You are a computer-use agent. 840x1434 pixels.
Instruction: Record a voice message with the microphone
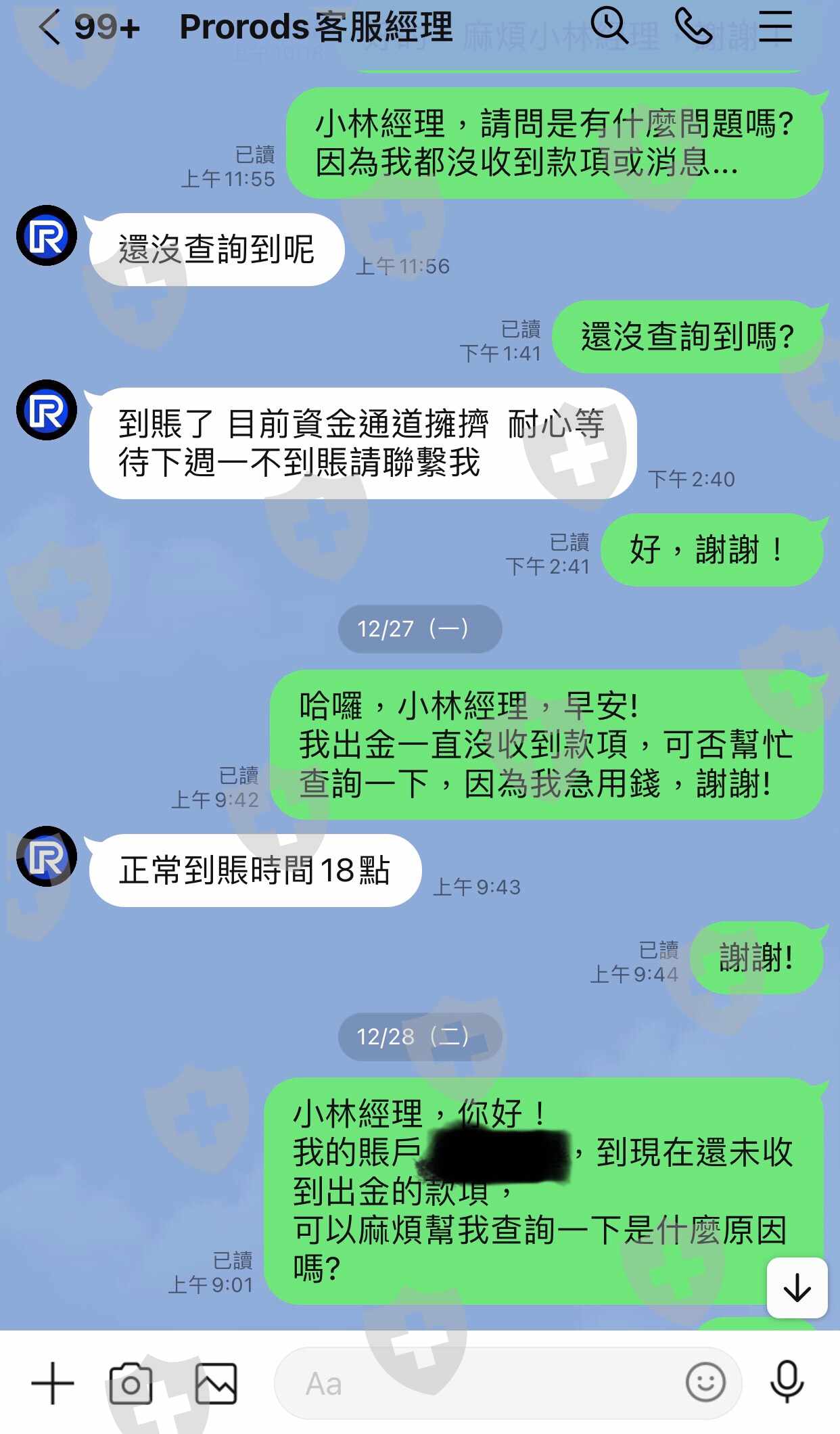(x=787, y=1382)
